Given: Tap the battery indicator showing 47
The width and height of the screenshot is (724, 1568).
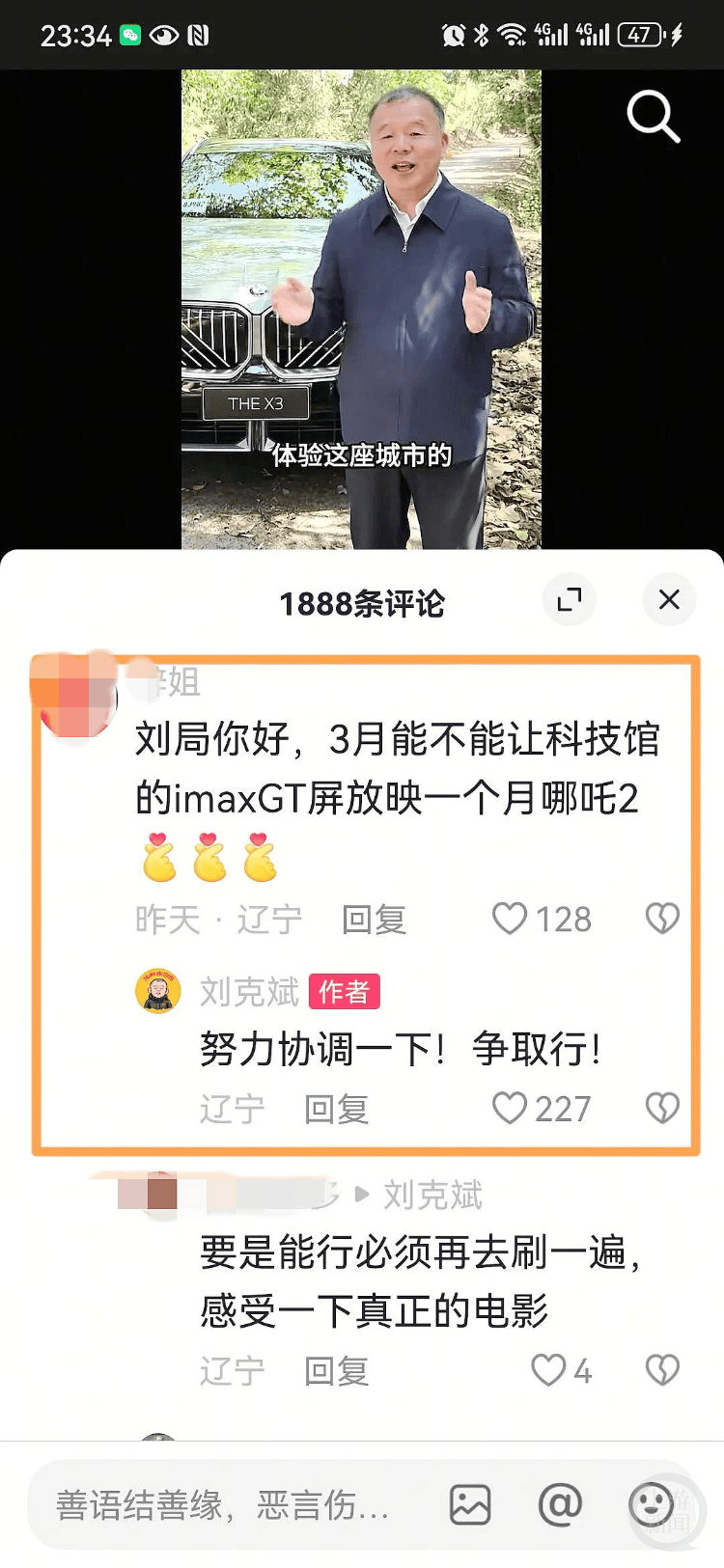Looking at the screenshot, I should tap(637, 33).
